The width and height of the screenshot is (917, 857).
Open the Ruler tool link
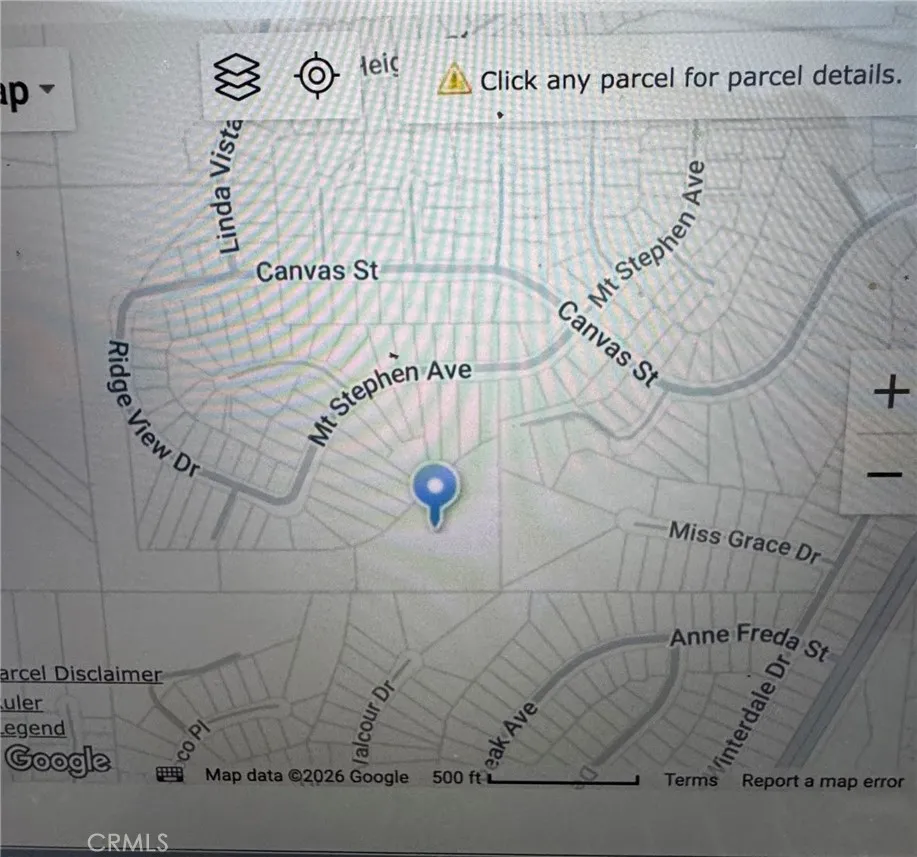21,703
